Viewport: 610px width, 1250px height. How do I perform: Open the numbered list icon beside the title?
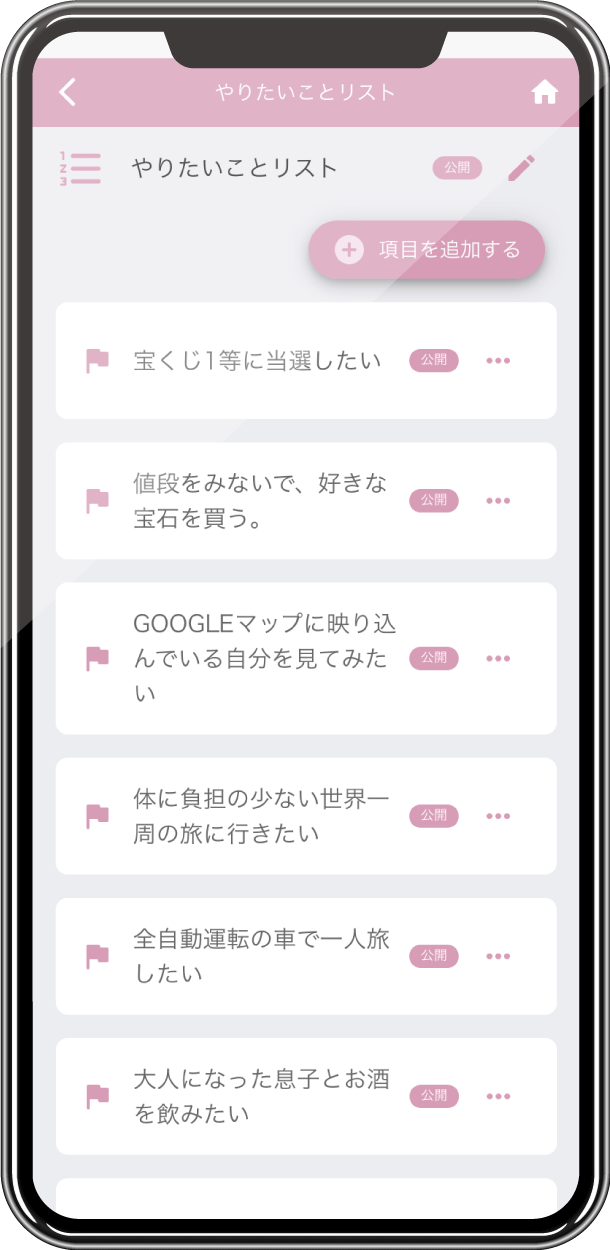(80, 168)
